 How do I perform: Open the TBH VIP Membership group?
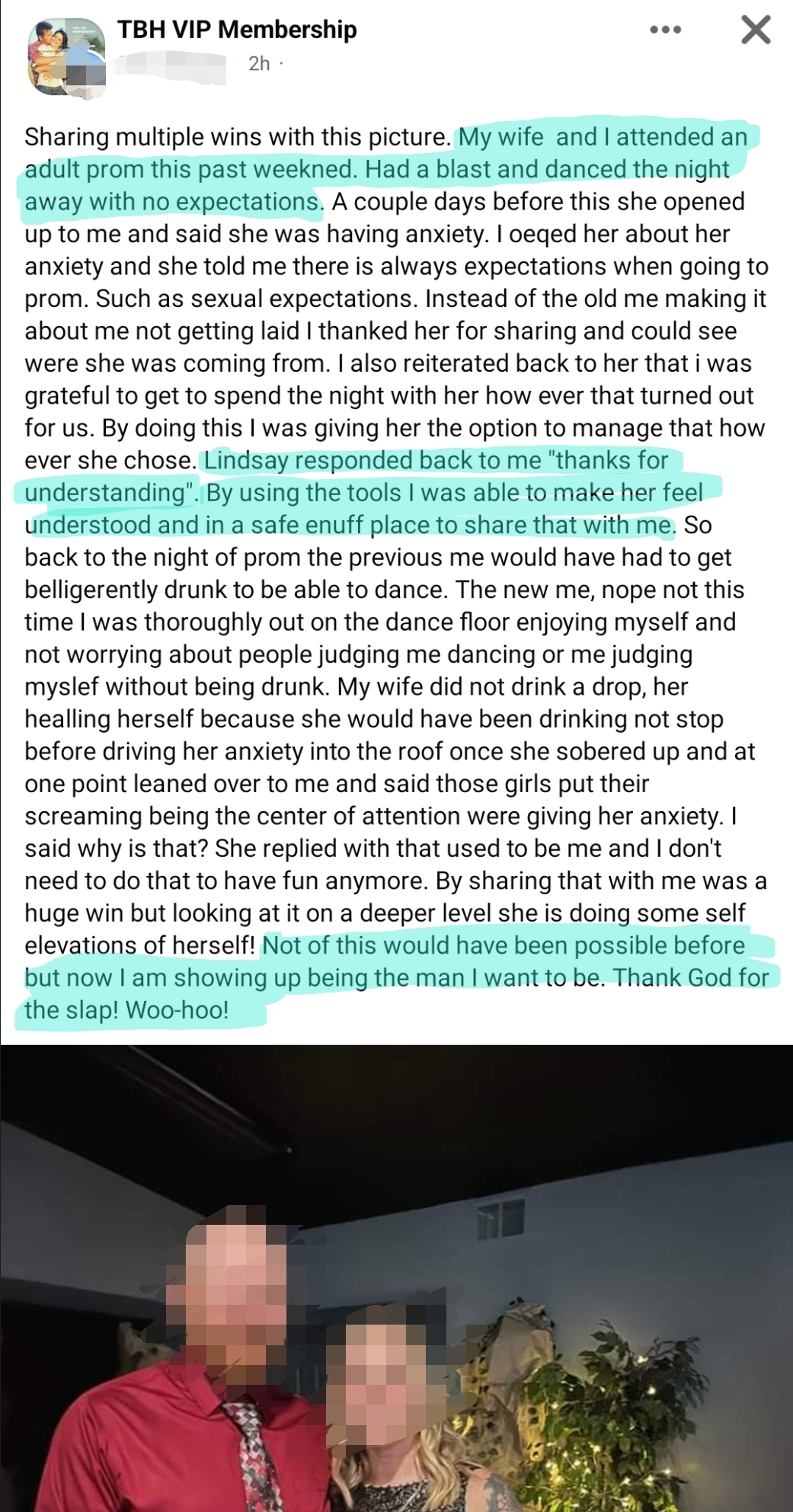[x=237, y=30]
